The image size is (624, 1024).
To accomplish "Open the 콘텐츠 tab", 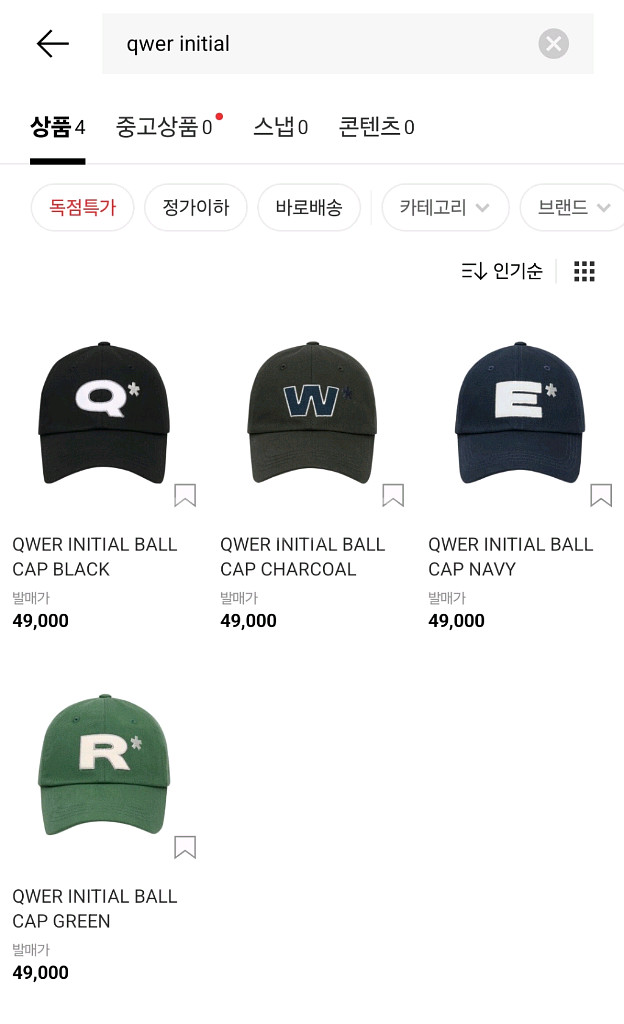I will 376,127.
